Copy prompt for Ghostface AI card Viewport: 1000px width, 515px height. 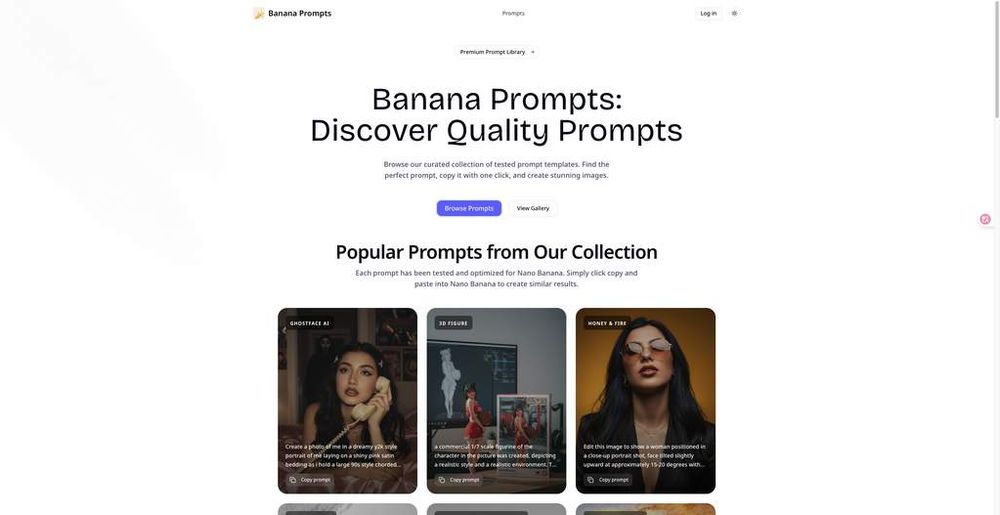[310, 480]
